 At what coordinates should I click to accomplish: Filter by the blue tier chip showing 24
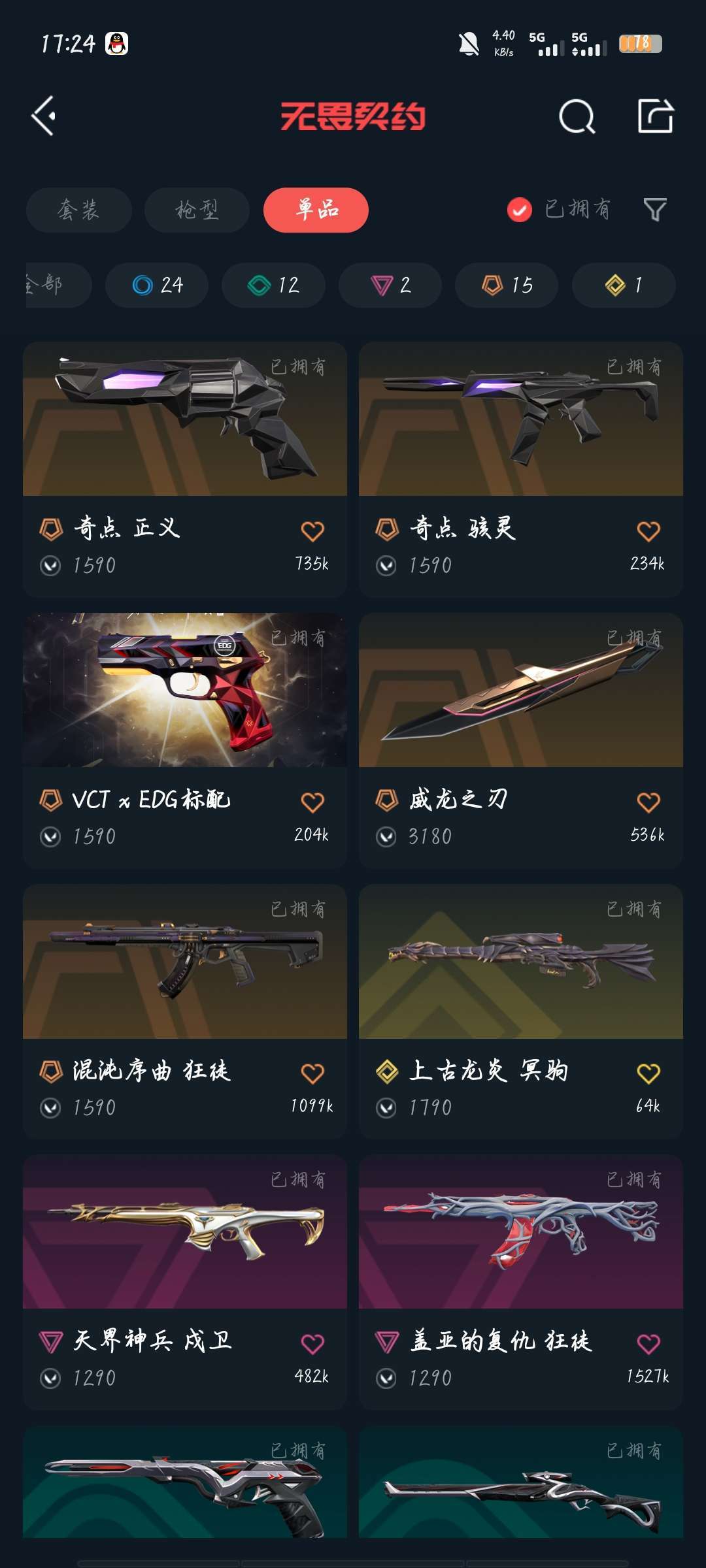pyautogui.click(x=157, y=285)
